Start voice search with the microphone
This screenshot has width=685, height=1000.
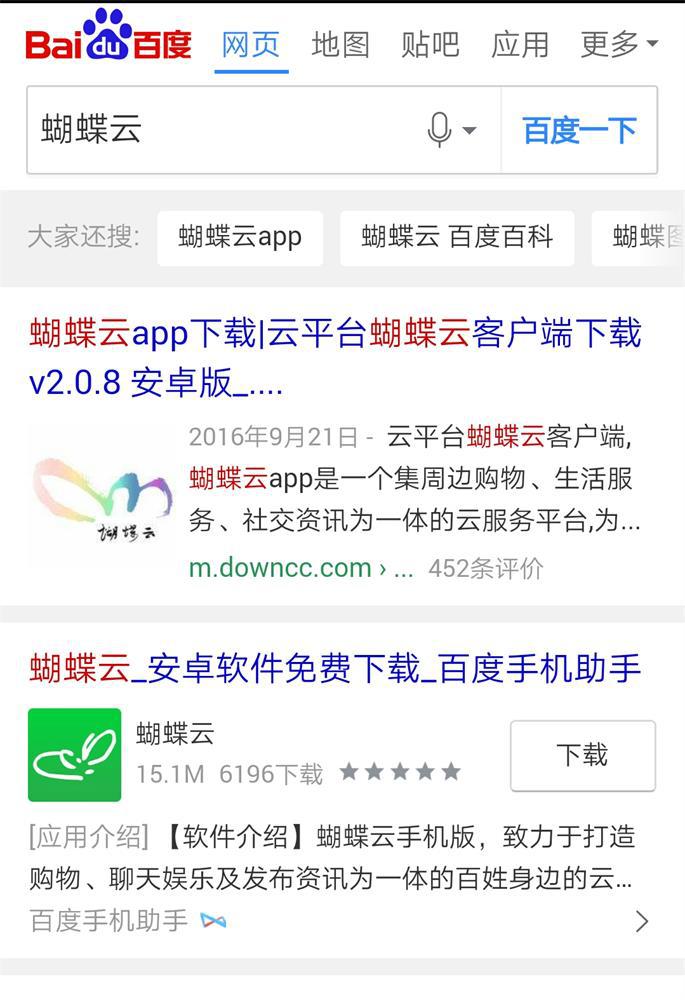440,130
